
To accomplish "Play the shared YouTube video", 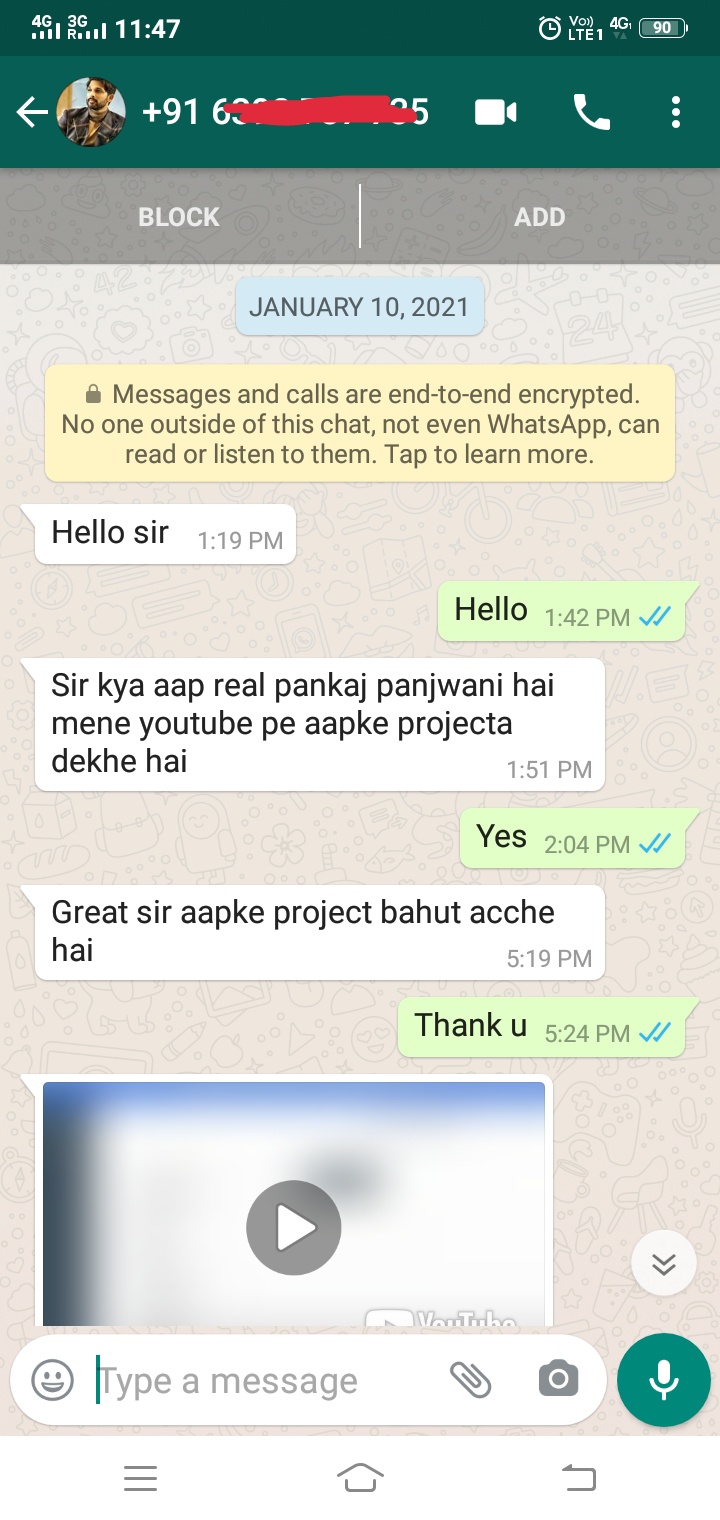I will coord(293,1227).
